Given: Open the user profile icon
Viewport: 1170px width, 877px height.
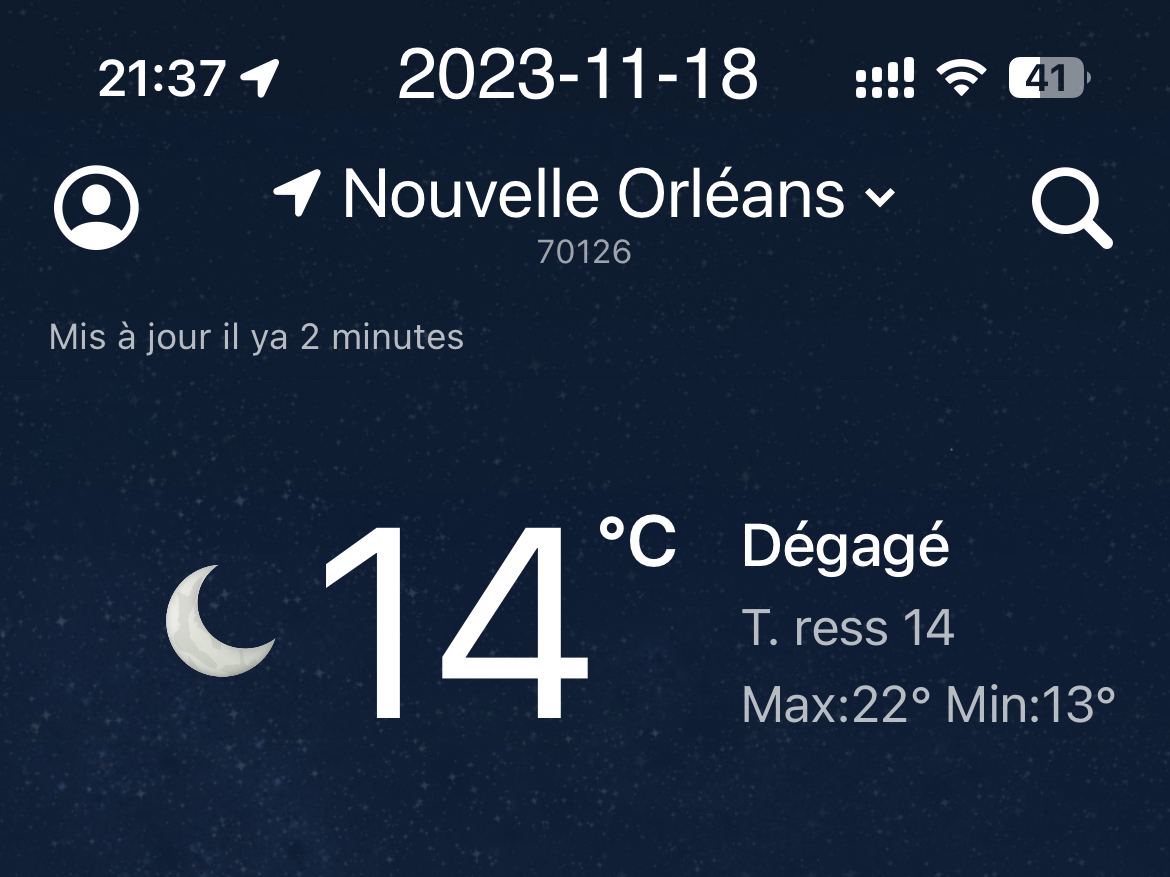Looking at the screenshot, I should pos(96,207).
